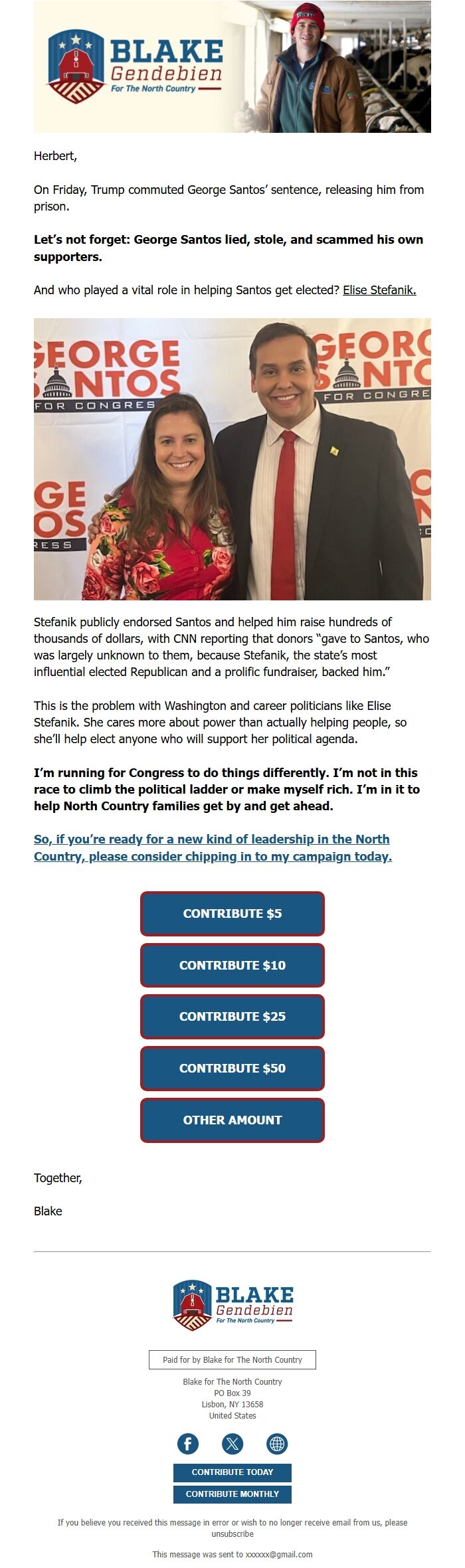Visit the campaign's X profile icon

pyautogui.click(x=232, y=1444)
